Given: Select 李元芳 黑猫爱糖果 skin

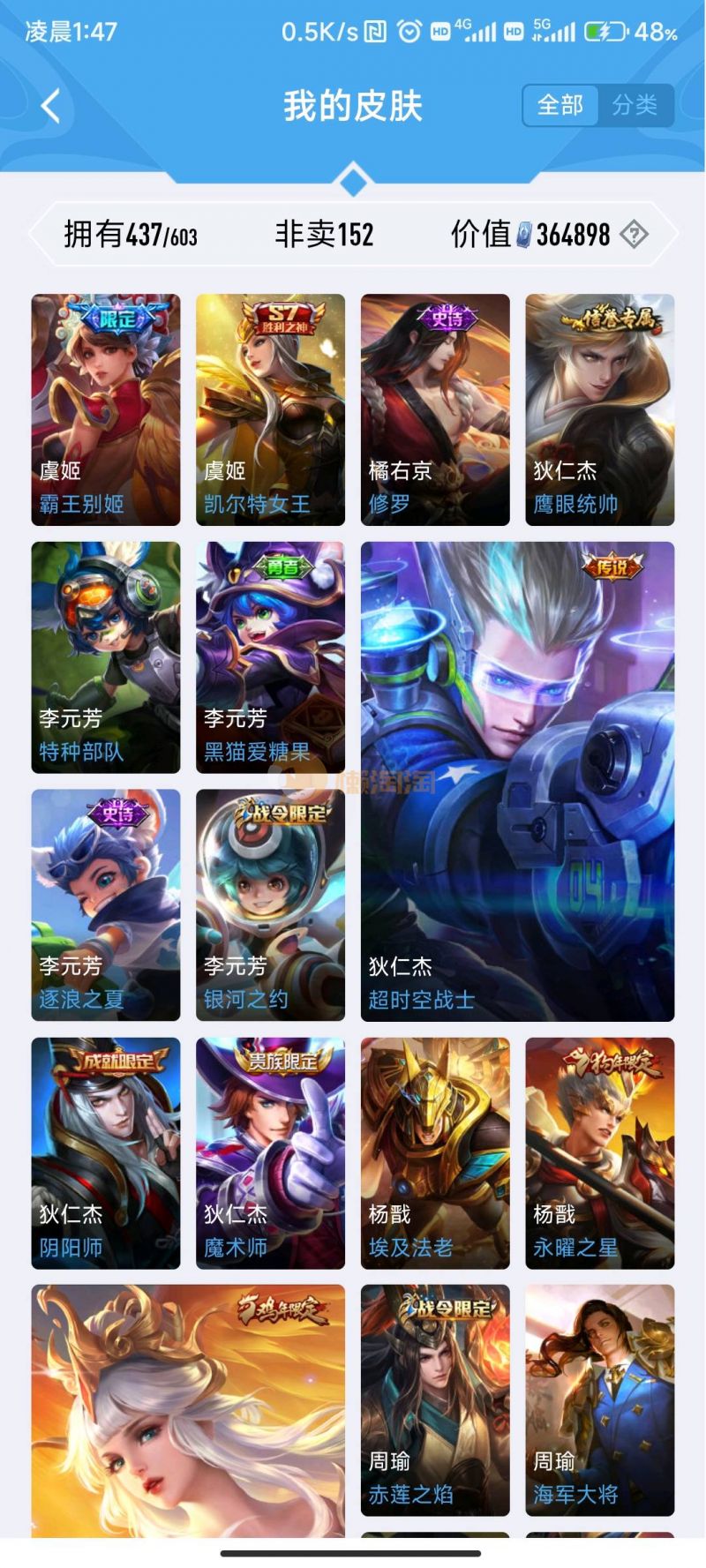Looking at the screenshot, I should pos(270,657).
